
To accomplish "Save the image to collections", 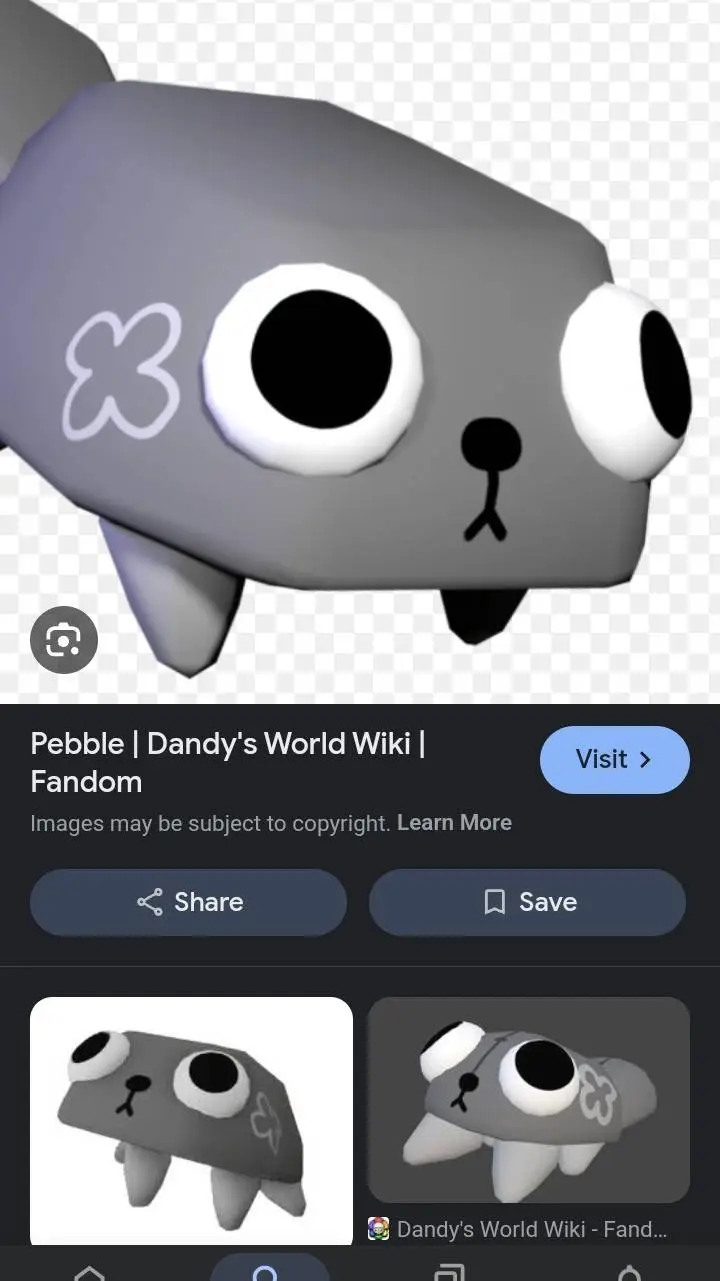I will [x=528, y=902].
